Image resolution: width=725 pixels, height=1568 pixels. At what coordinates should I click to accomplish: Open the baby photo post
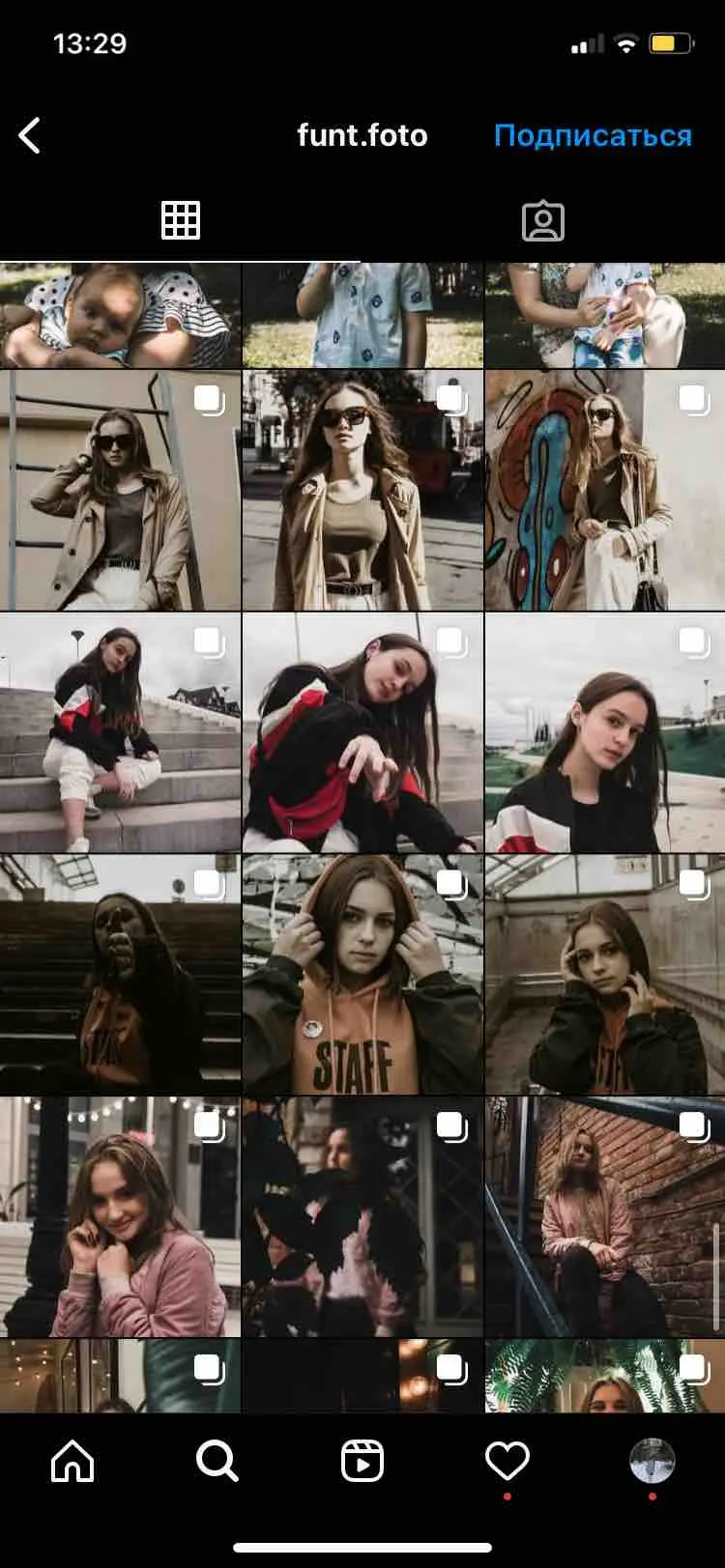pos(120,315)
